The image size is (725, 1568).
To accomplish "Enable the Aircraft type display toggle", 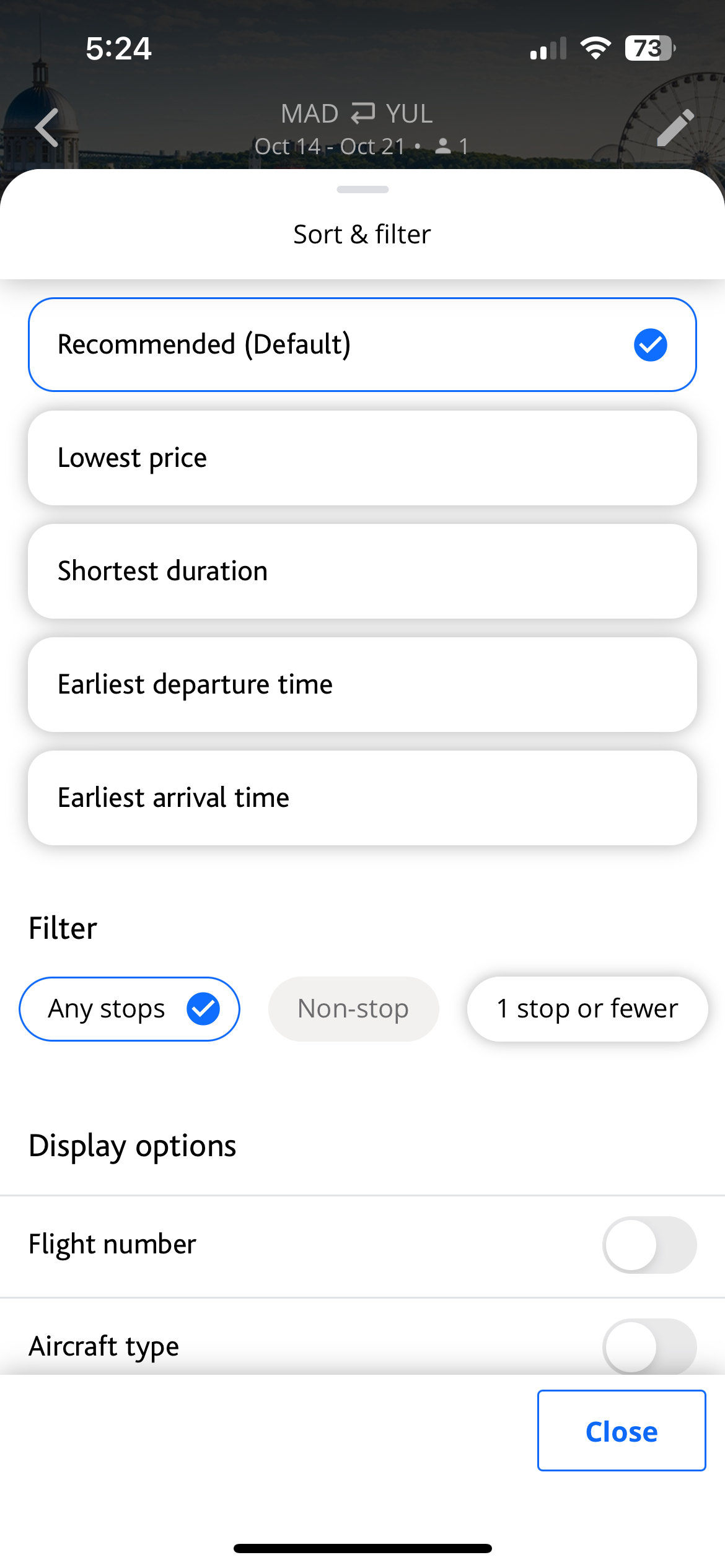I will pyautogui.click(x=649, y=1344).
